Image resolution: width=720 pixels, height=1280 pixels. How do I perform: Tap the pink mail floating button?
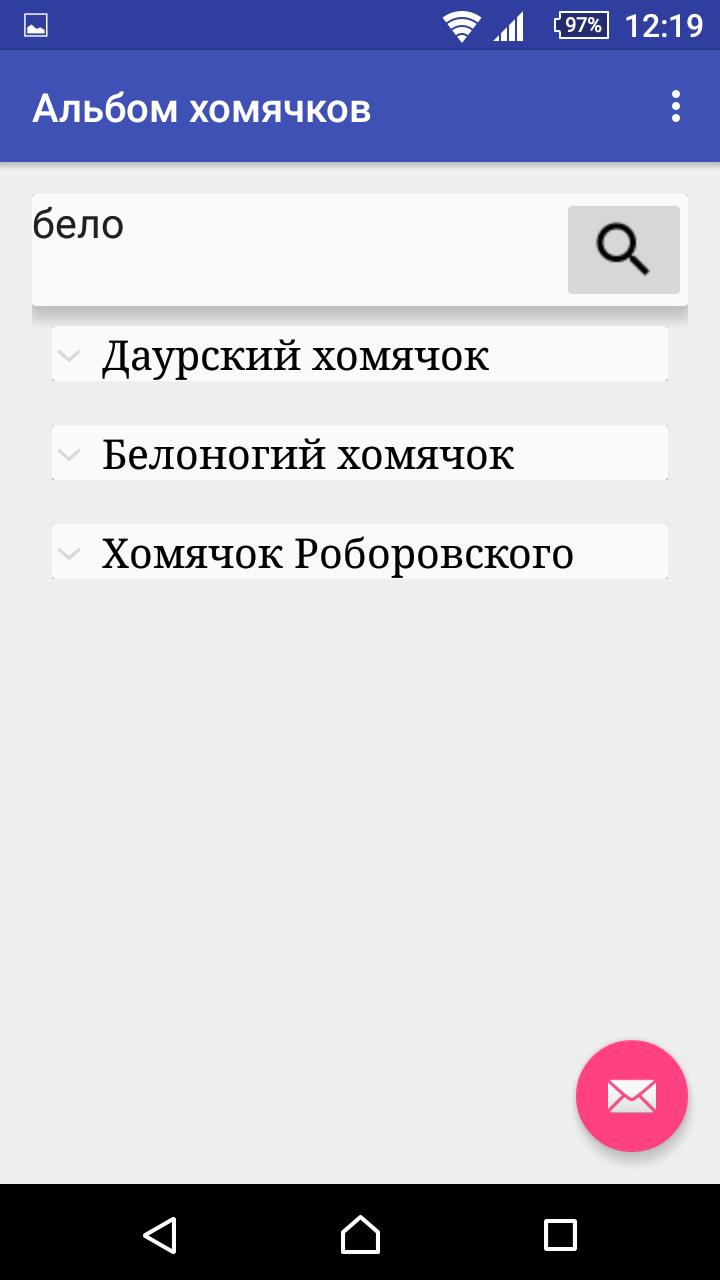coord(631,1096)
